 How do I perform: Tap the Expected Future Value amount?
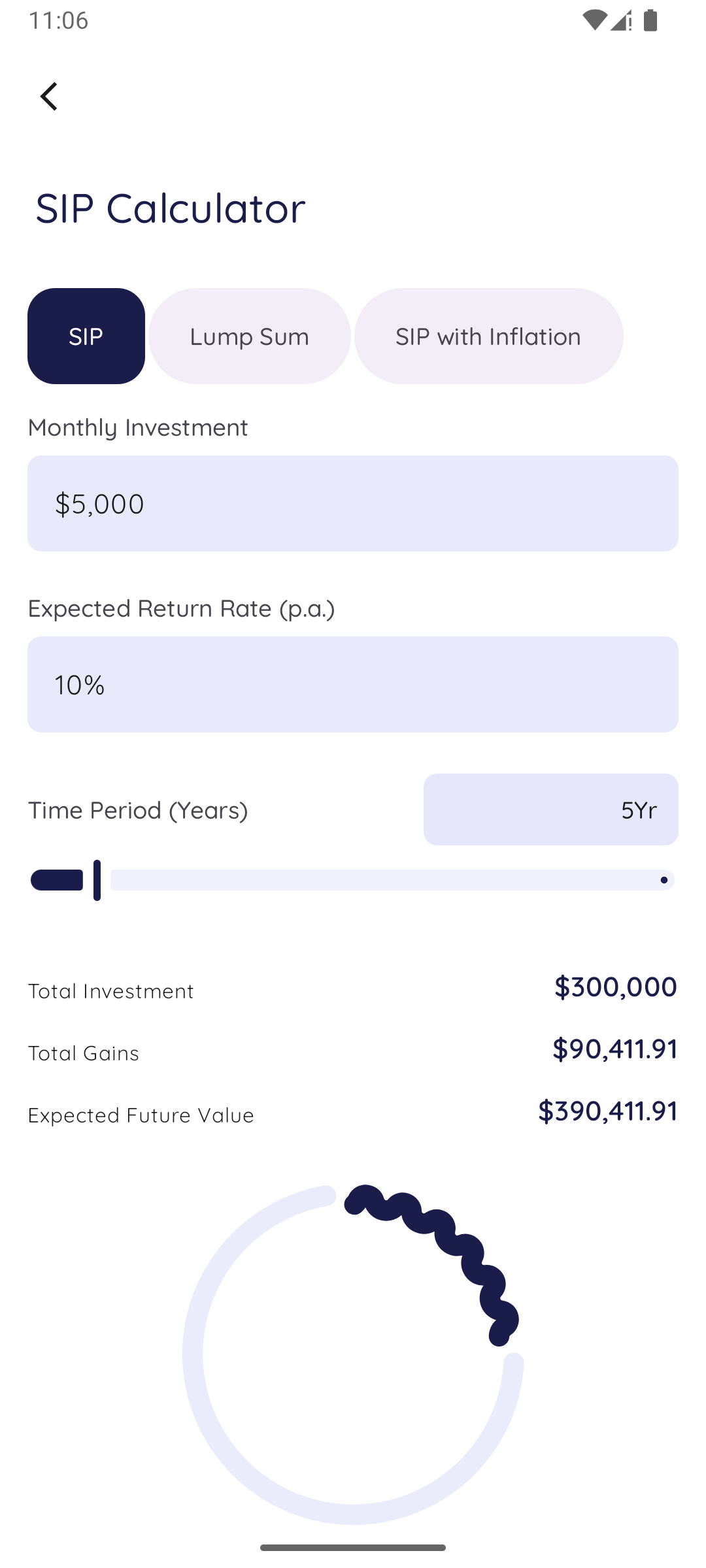pyautogui.click(x=608, y=1111)
